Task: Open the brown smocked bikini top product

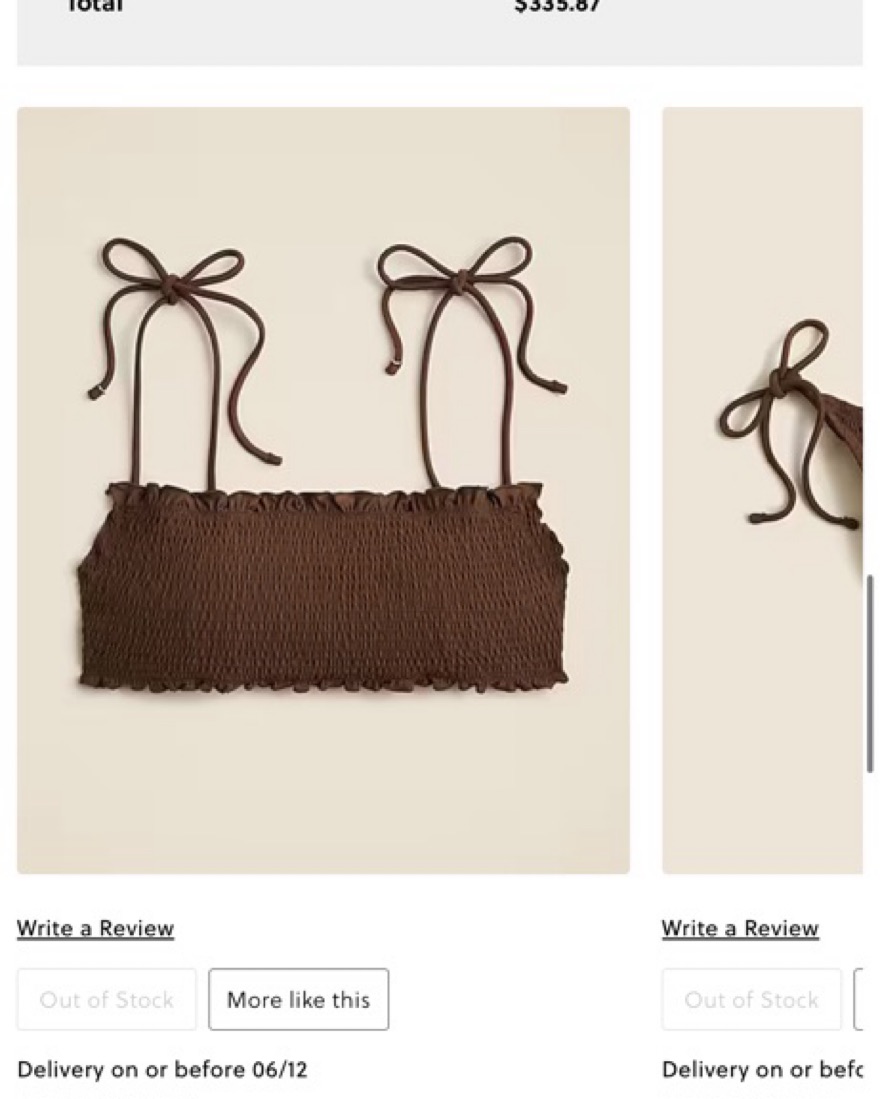Action: click(x=323, y=490)
